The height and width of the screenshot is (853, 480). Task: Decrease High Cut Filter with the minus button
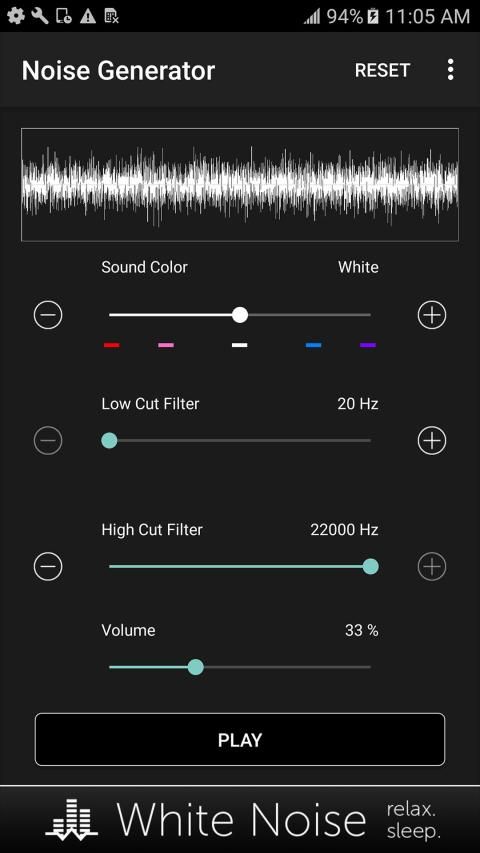(48, 567)
